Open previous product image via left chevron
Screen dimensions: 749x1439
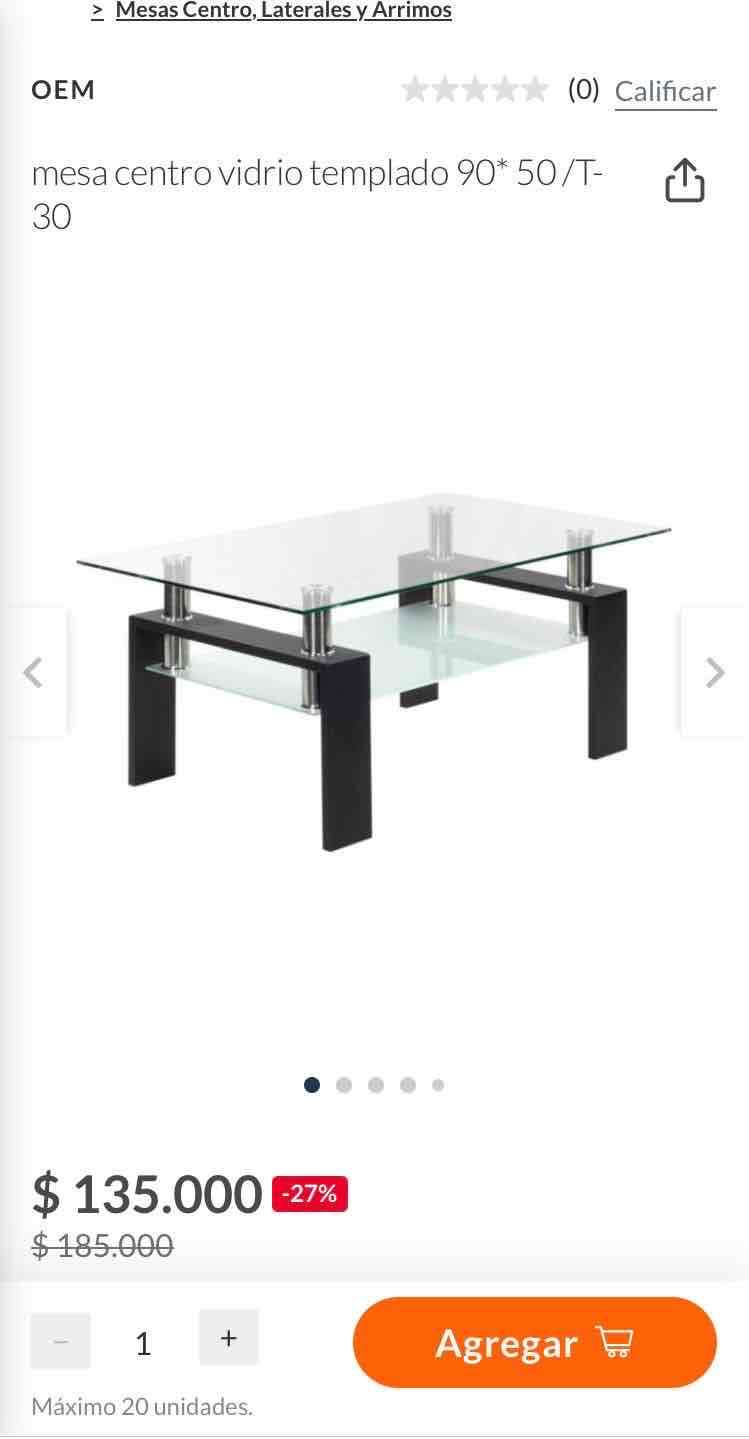(x=33, y=671)
